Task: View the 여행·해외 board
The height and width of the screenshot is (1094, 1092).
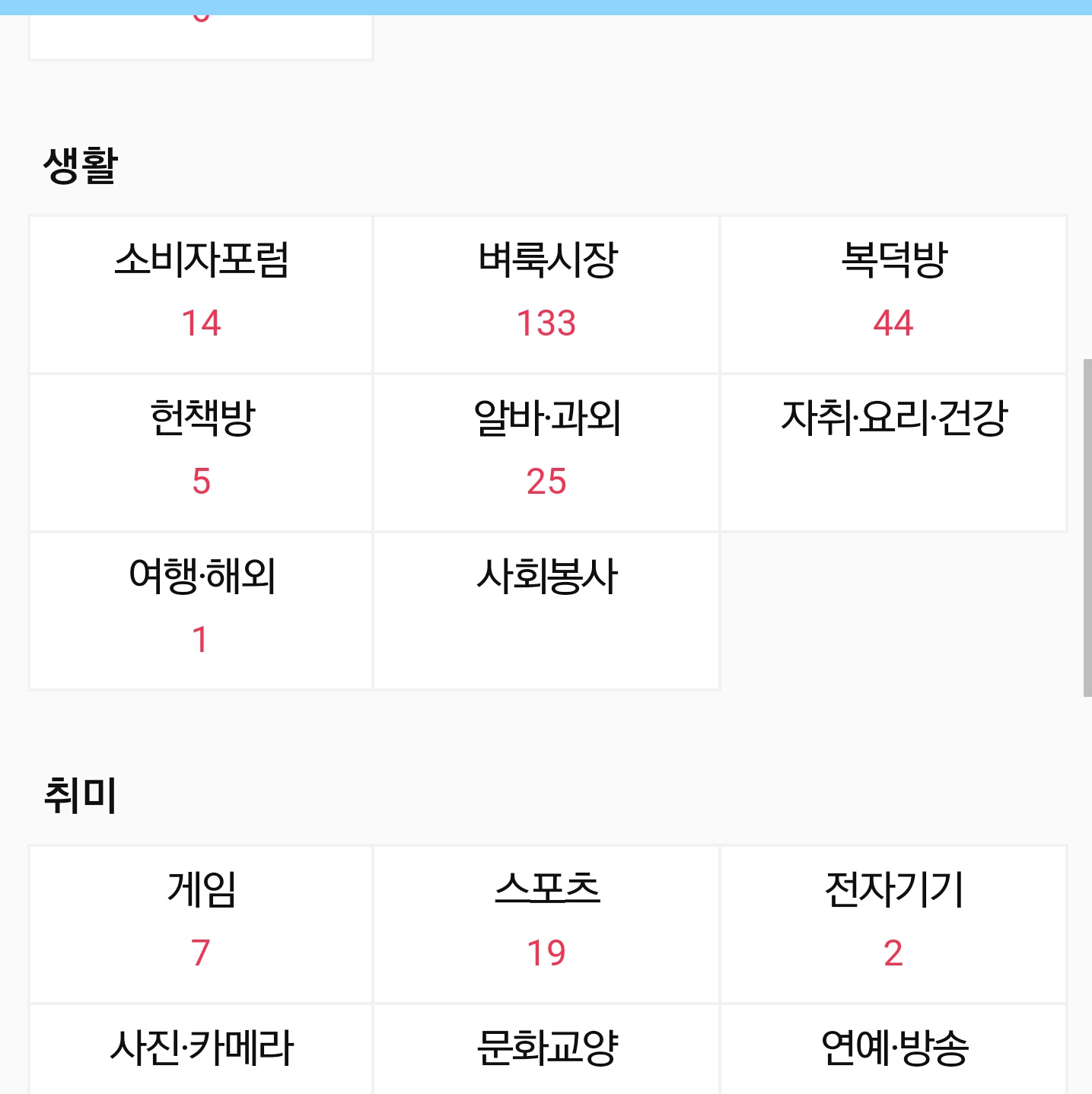Action: (x=201, y=610)
